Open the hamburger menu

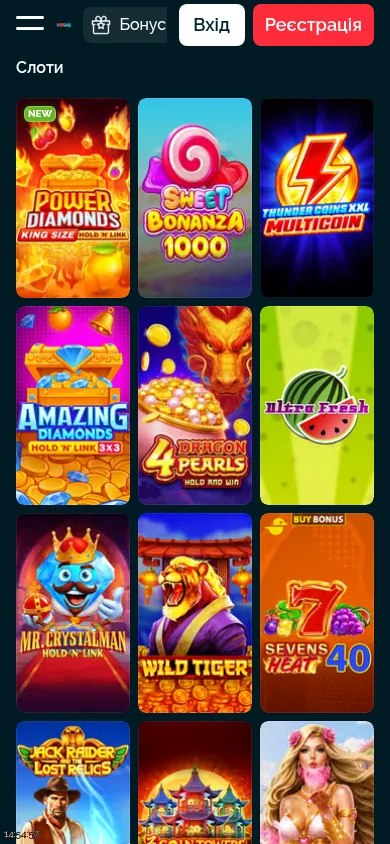pyautogui.click(x=30, y=24)
